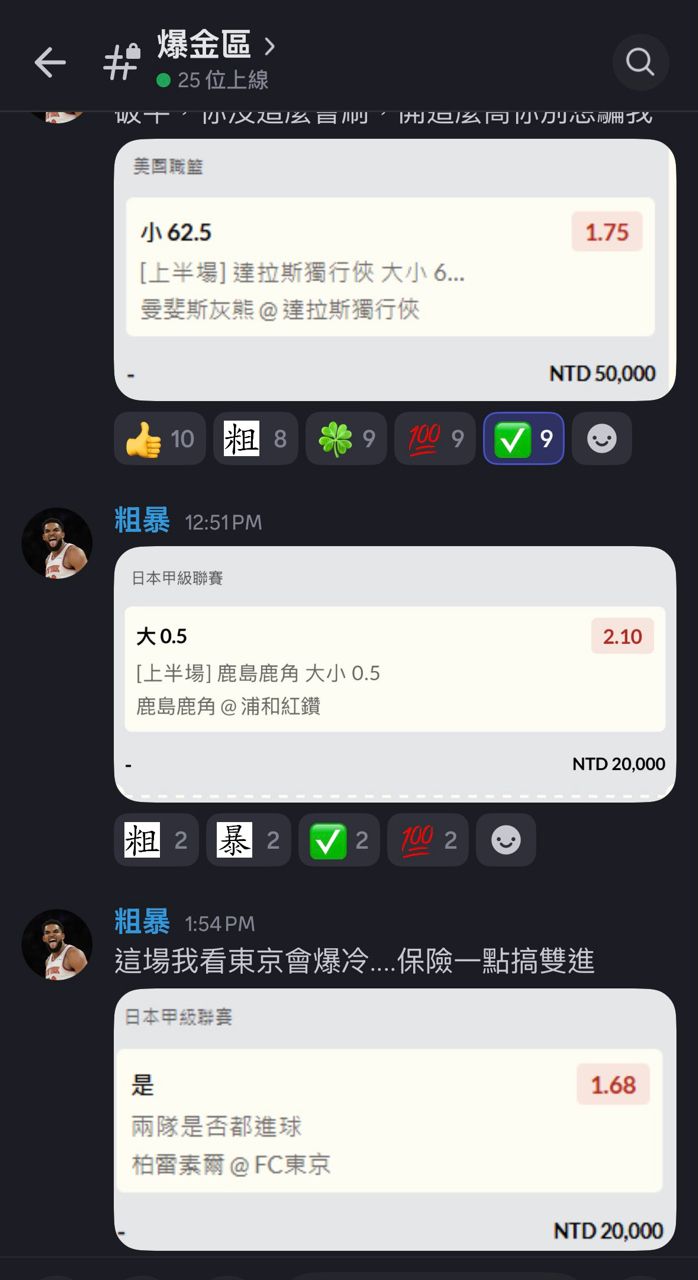This screenshot has width=698, height=1280.
Task: Tap the four-leaf clover reaction
Action: pyautogui.click(x=349, y=439)
